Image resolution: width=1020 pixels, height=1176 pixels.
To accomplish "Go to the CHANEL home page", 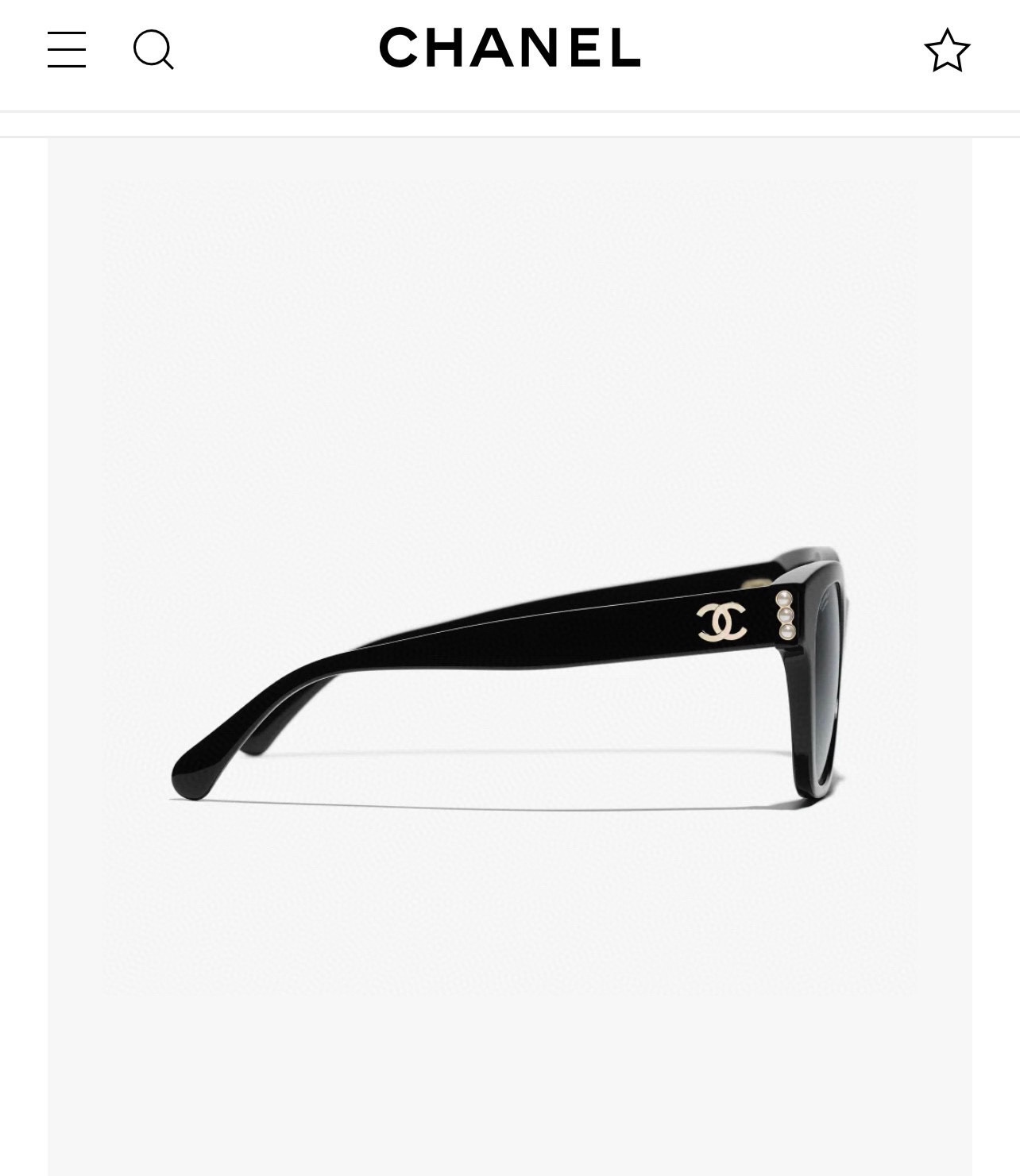I will pos(509,48).
